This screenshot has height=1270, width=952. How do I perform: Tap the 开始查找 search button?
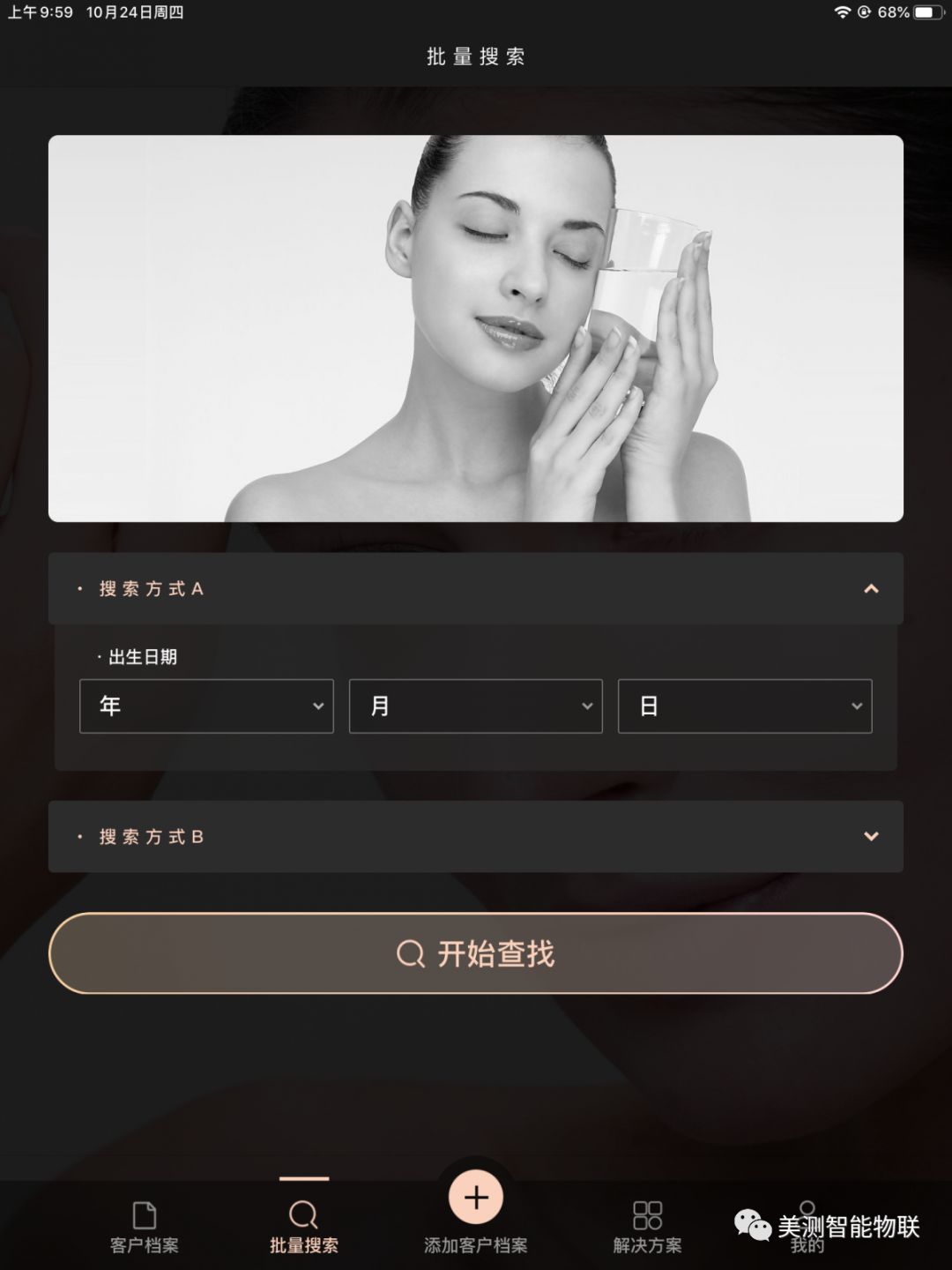pos(475,953)
